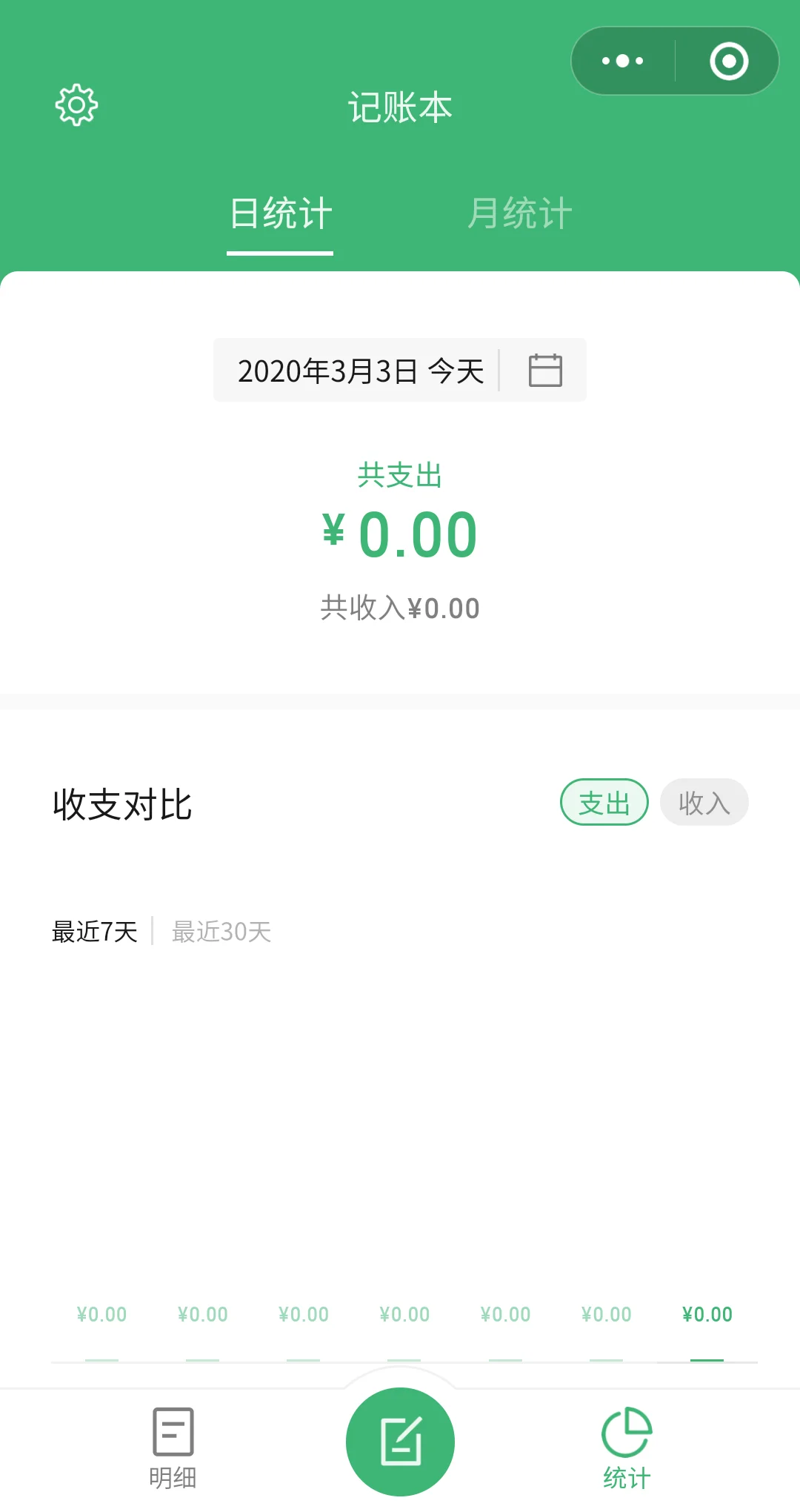The image size is (800, 1512).
Task: Open the 统计 statistics tab
Action: [x=627, y=1448]
